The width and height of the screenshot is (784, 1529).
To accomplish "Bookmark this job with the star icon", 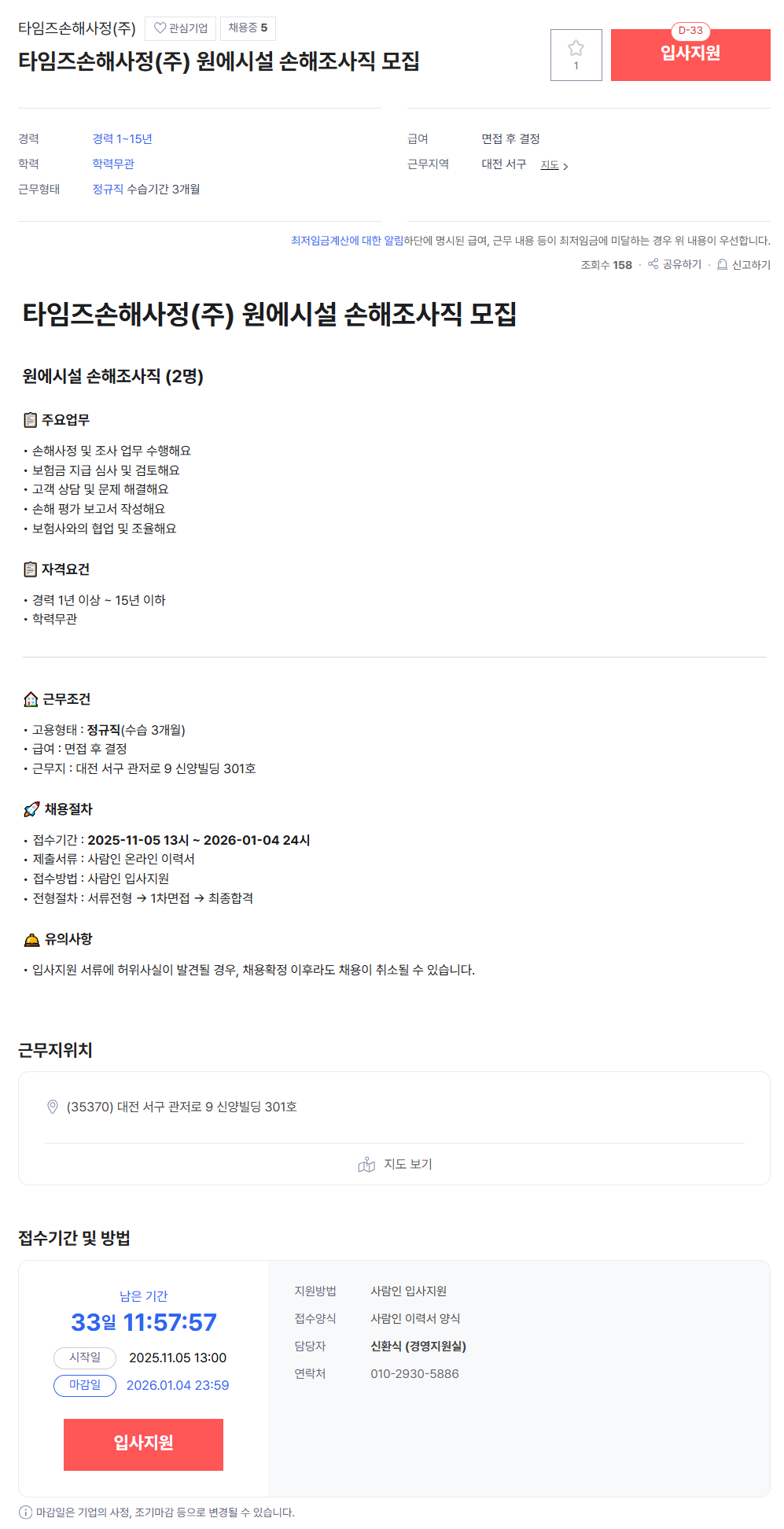I will 576,54.
